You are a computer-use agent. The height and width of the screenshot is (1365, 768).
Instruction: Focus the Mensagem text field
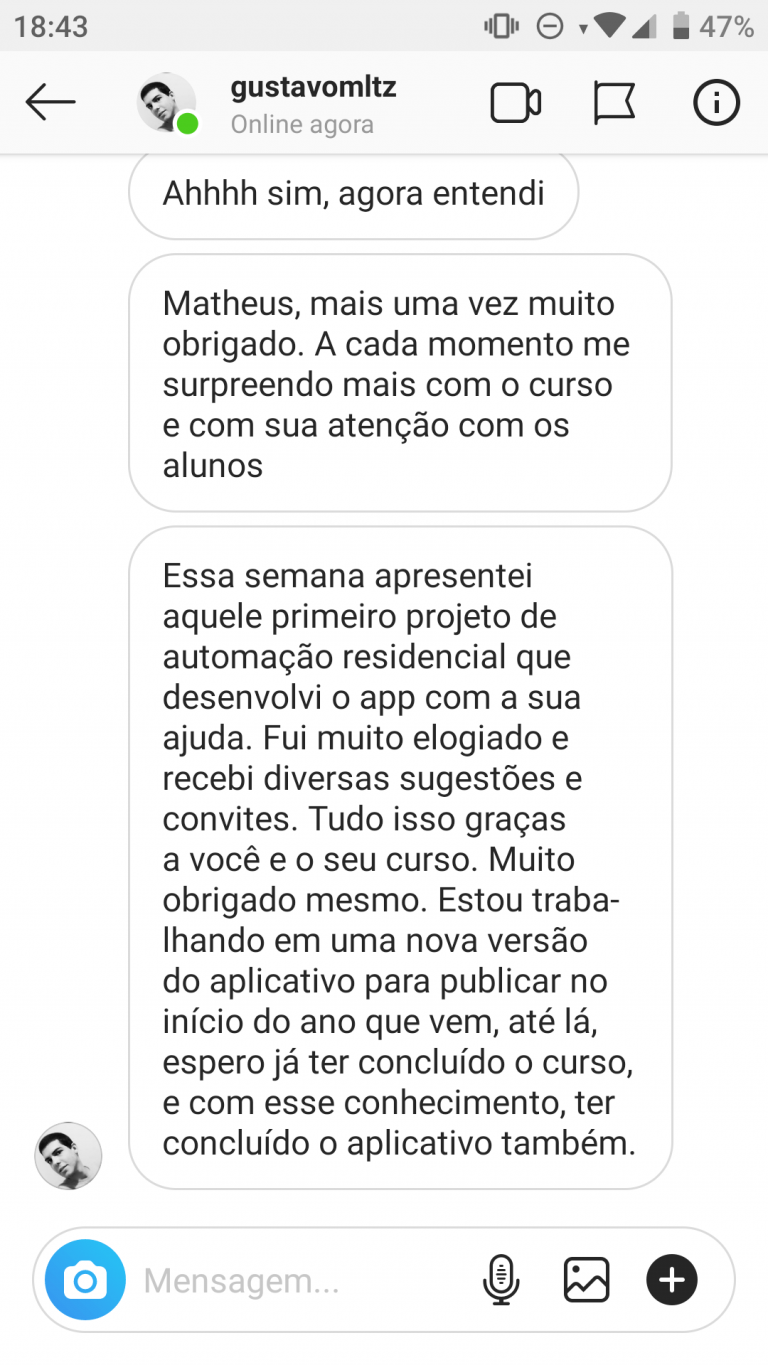(300, 1281)
